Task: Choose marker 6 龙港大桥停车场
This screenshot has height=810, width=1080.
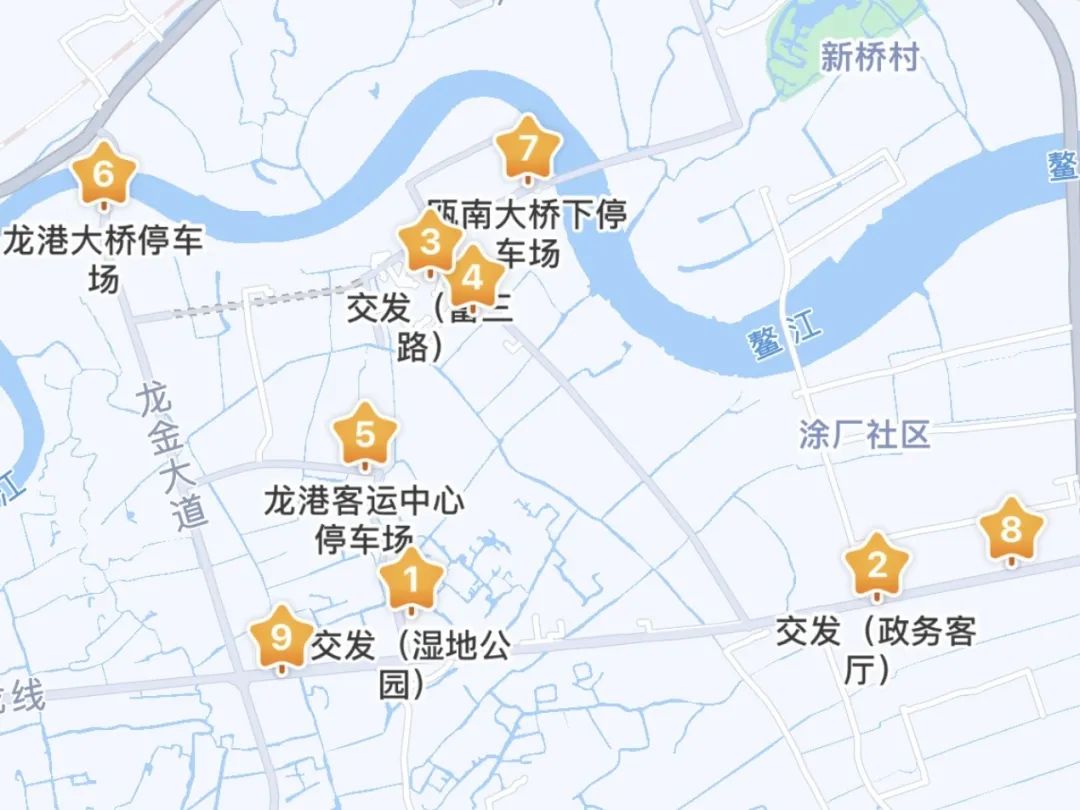Action: click(103, 176)
